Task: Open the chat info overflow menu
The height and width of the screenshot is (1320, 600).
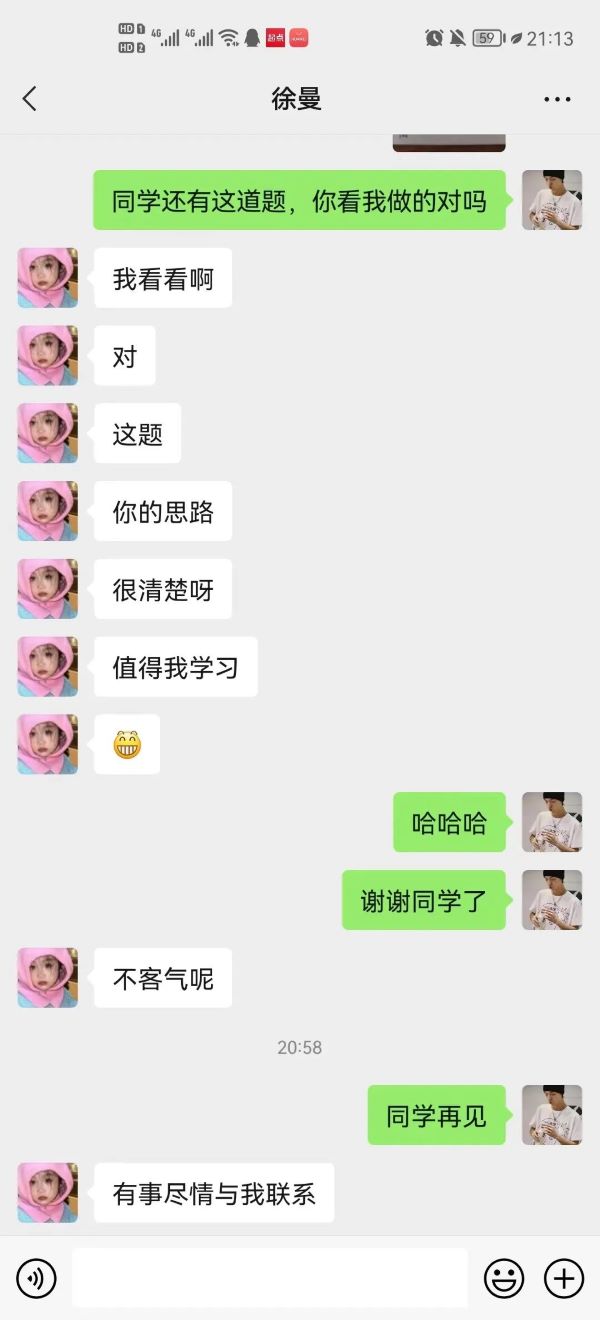Action: [x=556, y=99]
